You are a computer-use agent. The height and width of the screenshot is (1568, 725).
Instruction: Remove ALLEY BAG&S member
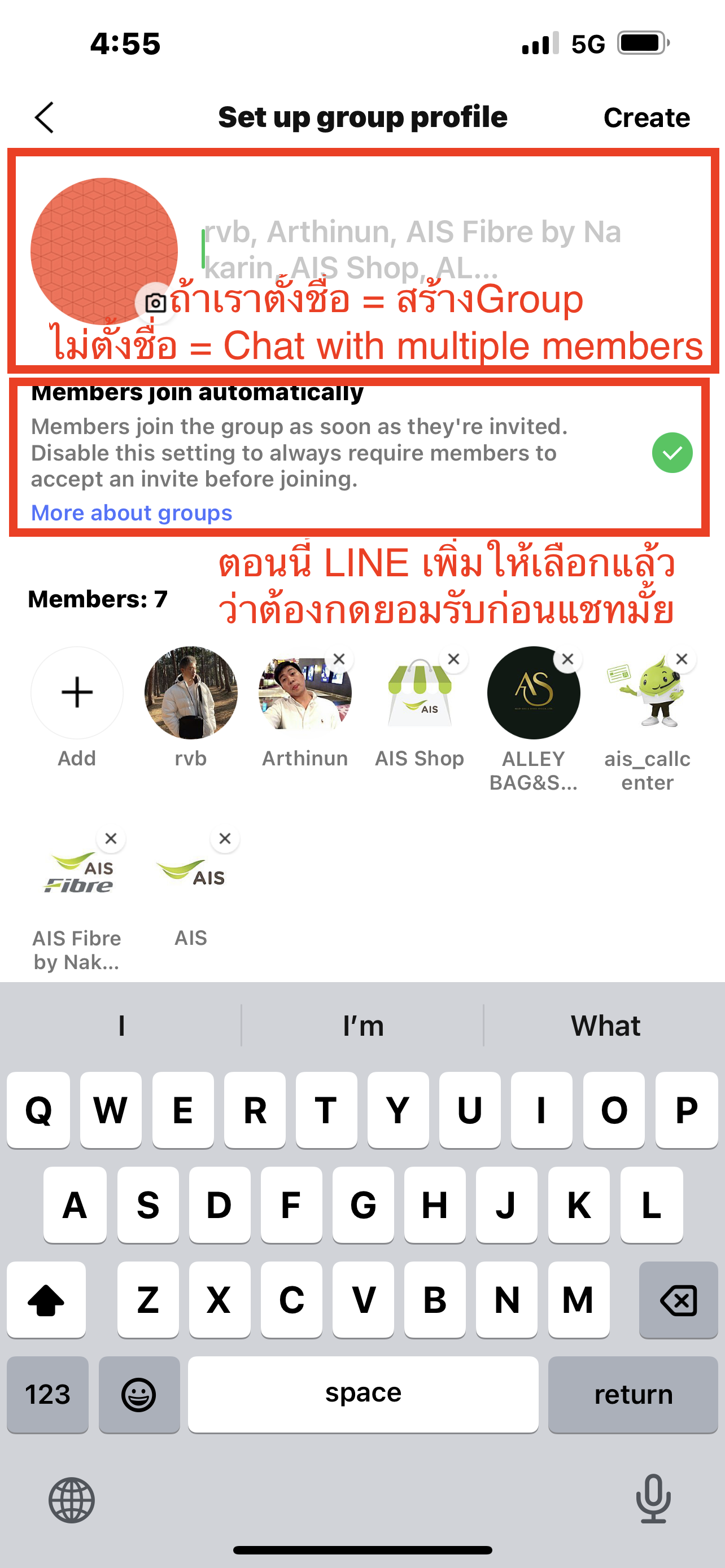click(x=567, y=659)
